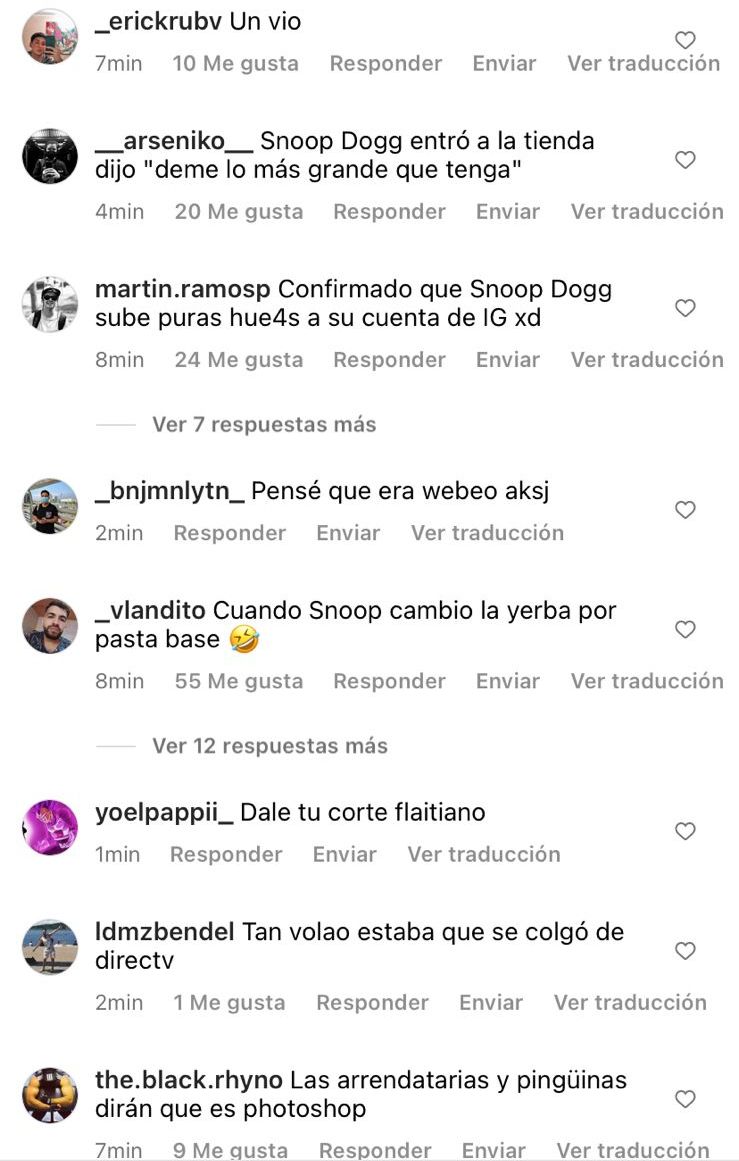
Task: Like martin.ramosp's comment
Action: point(685,308)
